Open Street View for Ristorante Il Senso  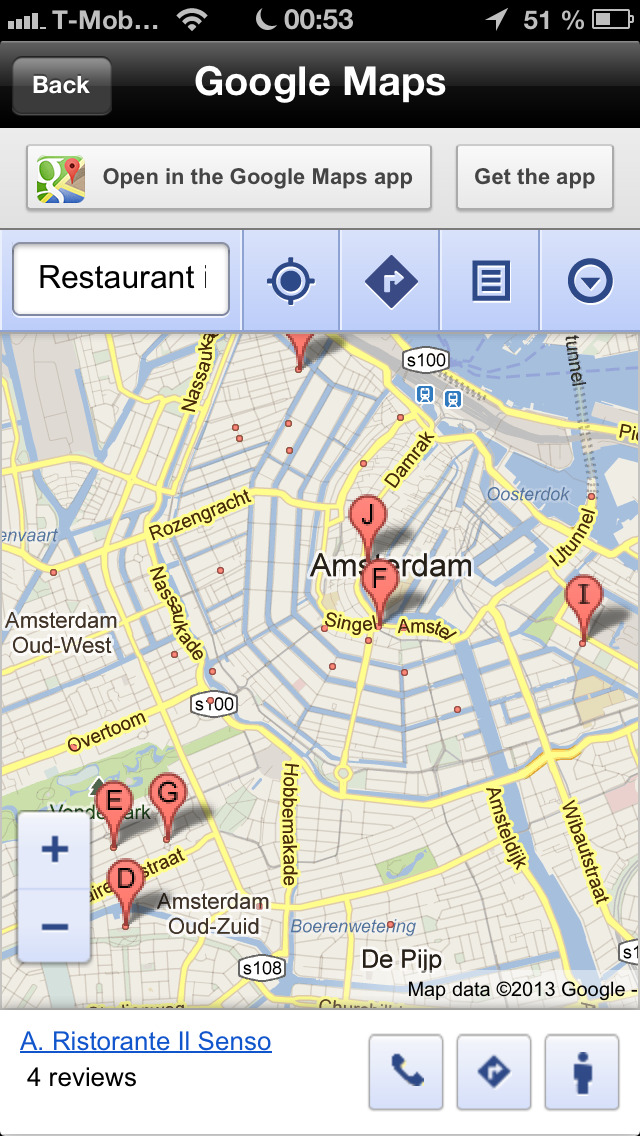pos(582,1073)
